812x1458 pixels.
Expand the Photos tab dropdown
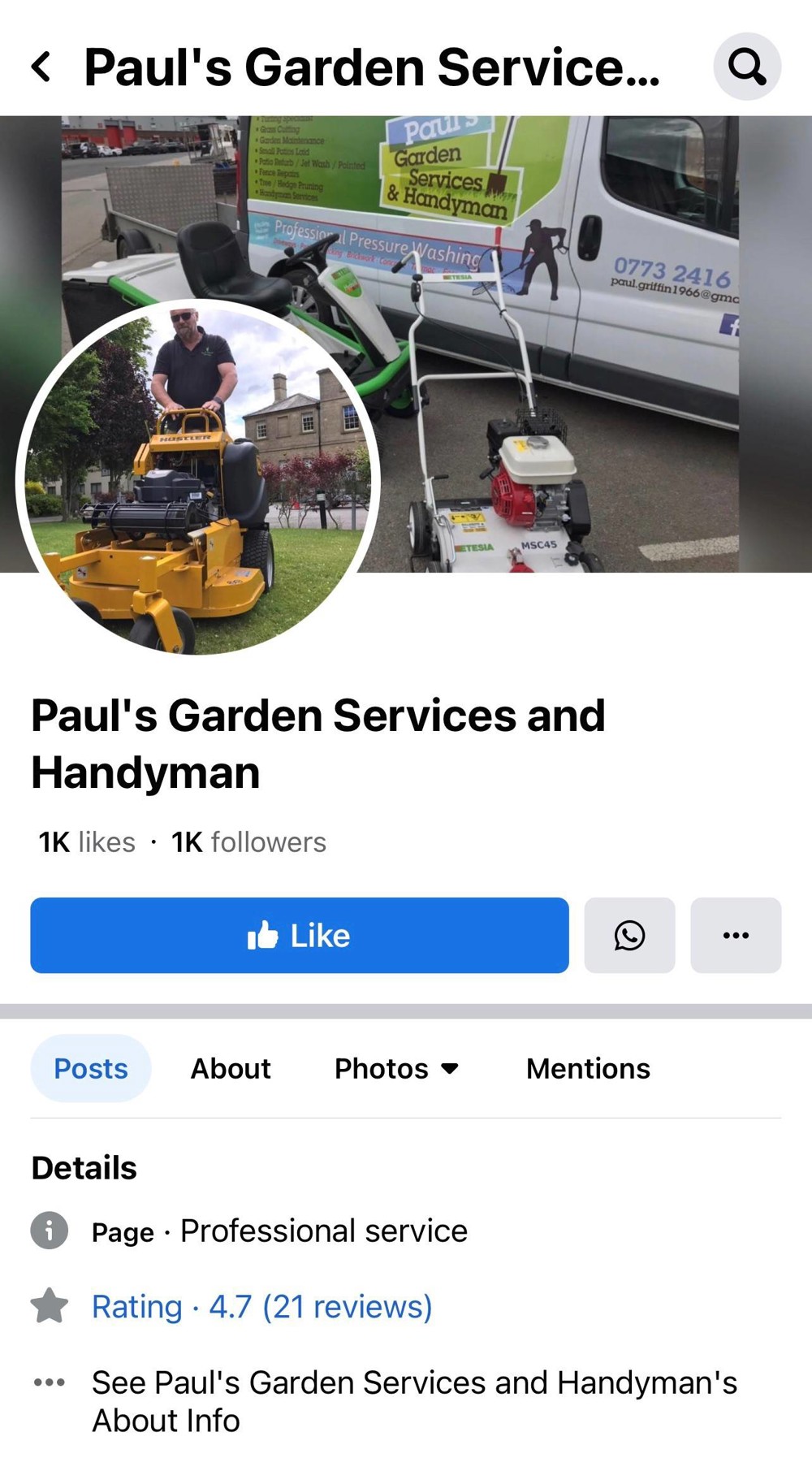tap(397, 1068)
